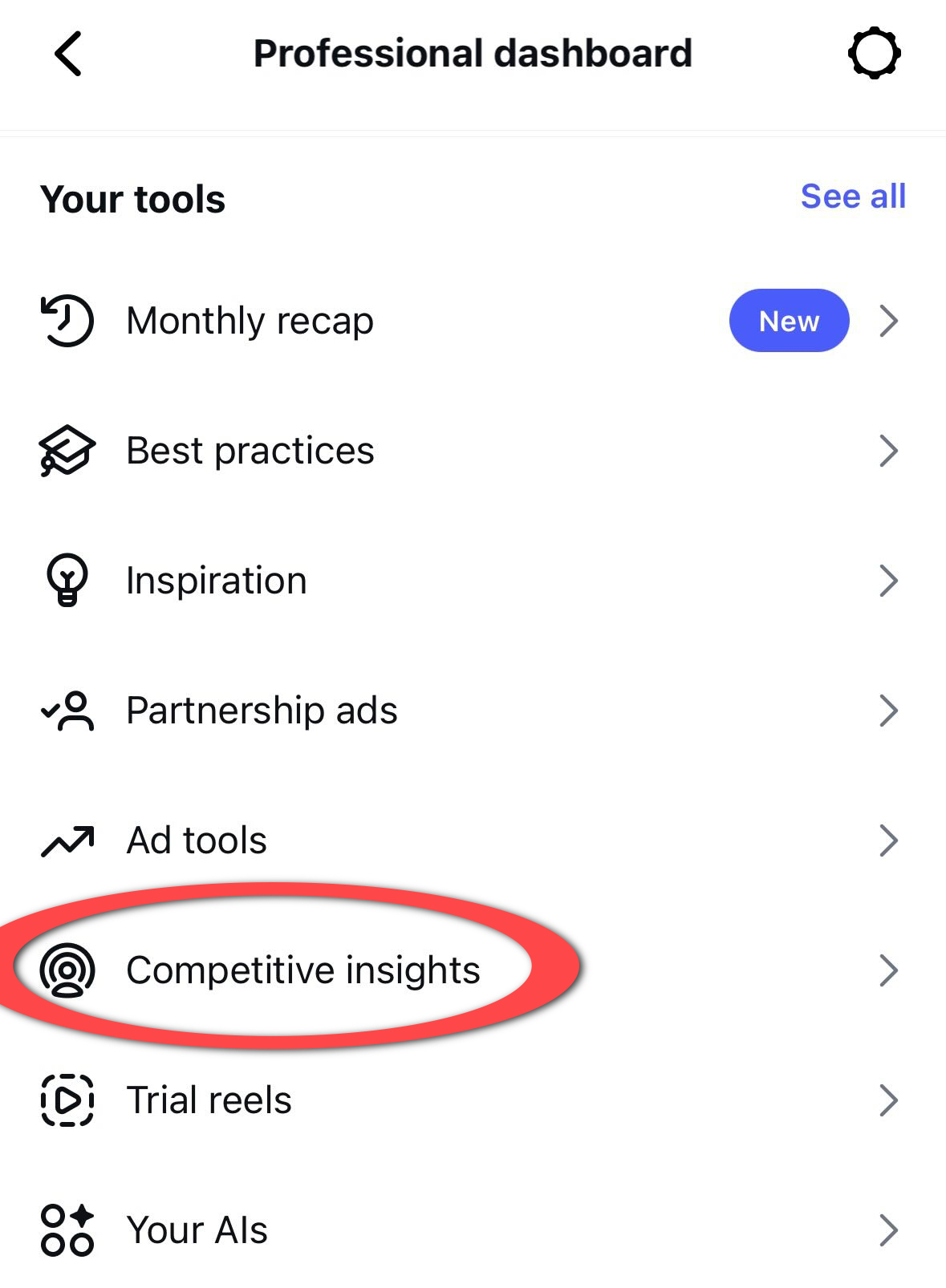This screenshot has width=946, height=1288.
Task: Select Trial reels from the tools list
Action: tap(209, 1100)
